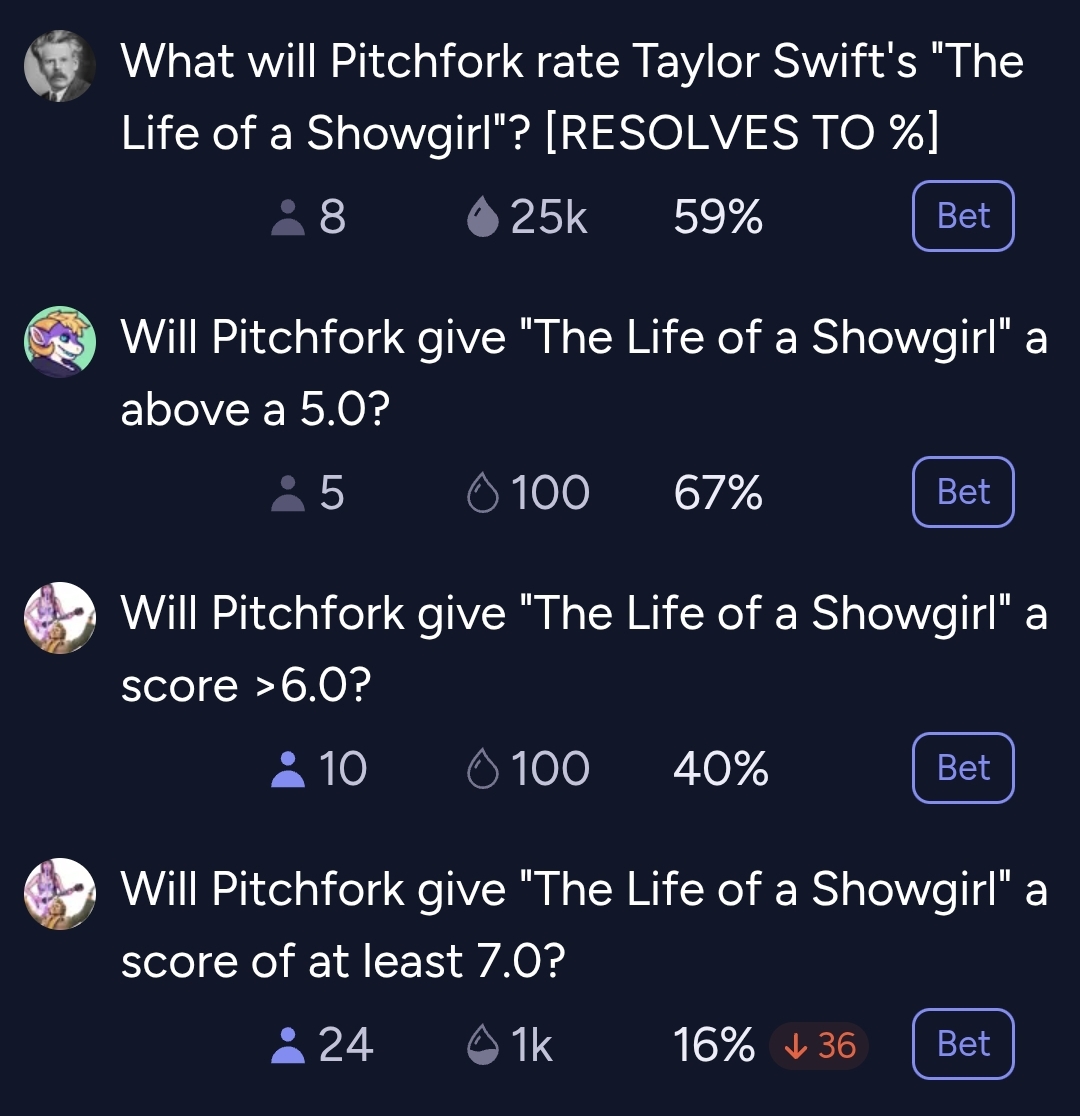The height and width of the screenshot is (1116, 1080).
Task: Bet on the above a 5.0 market
Action: [x=963, y=492]
